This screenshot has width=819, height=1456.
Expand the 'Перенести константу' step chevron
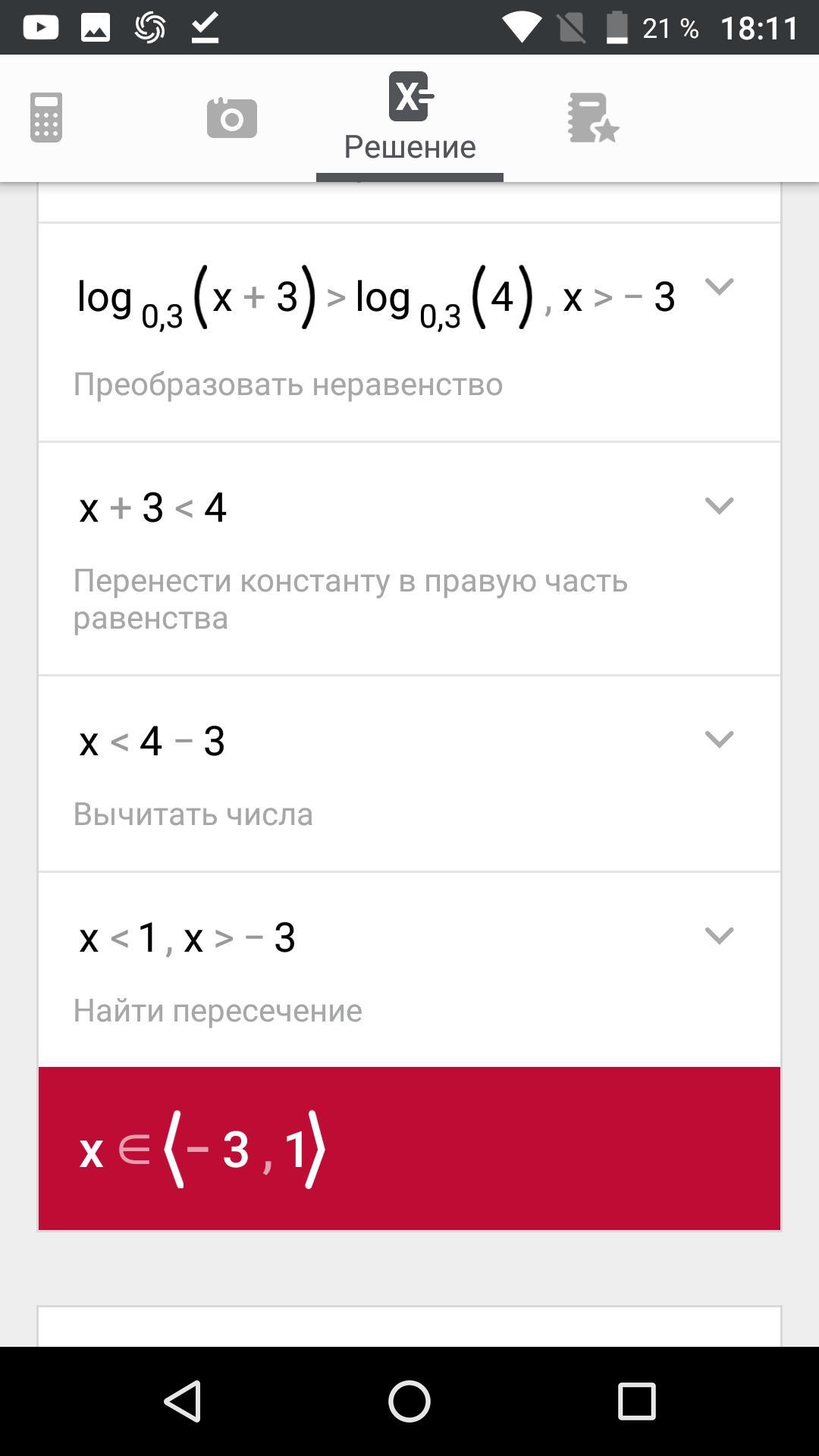(x=719, y=506)
